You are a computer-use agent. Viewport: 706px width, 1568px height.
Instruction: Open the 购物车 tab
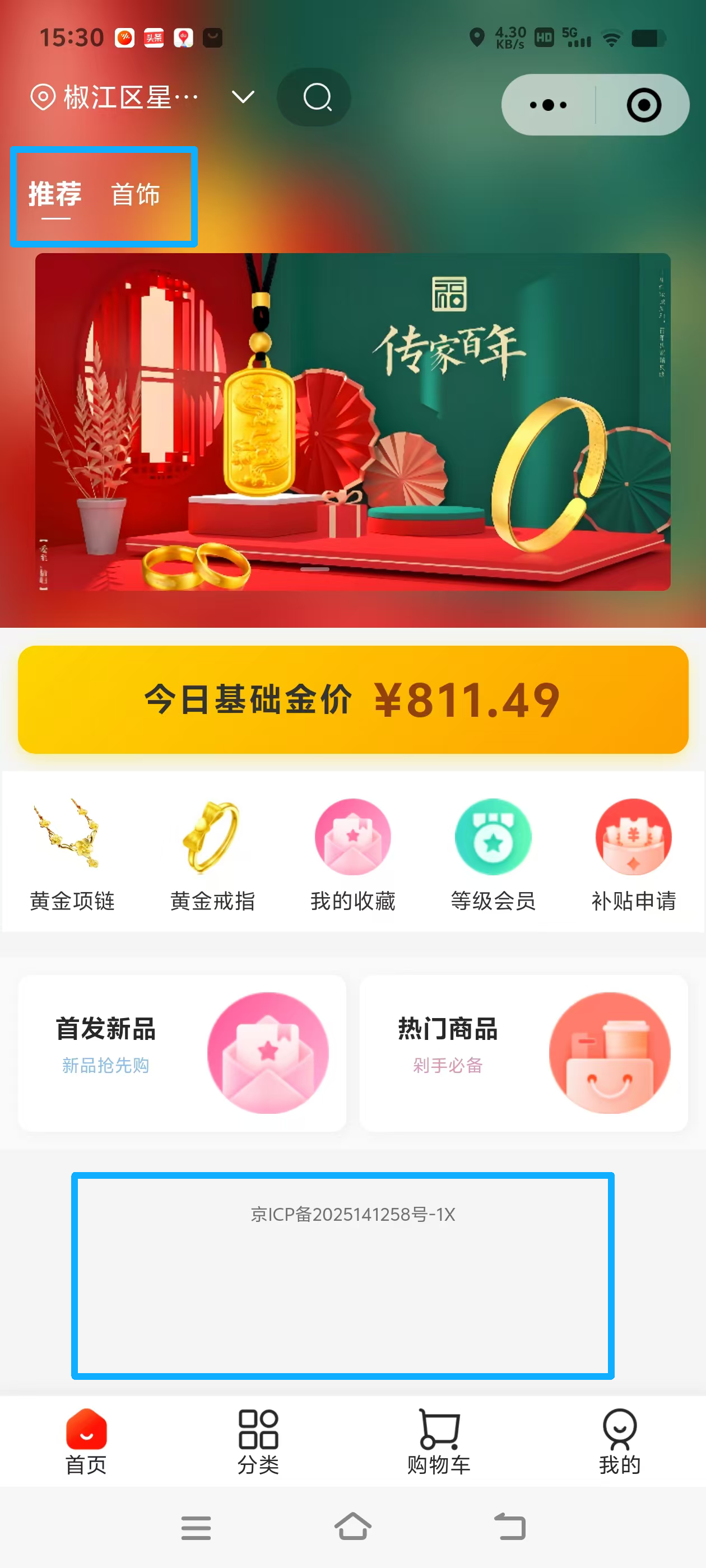pos(439,1441)
